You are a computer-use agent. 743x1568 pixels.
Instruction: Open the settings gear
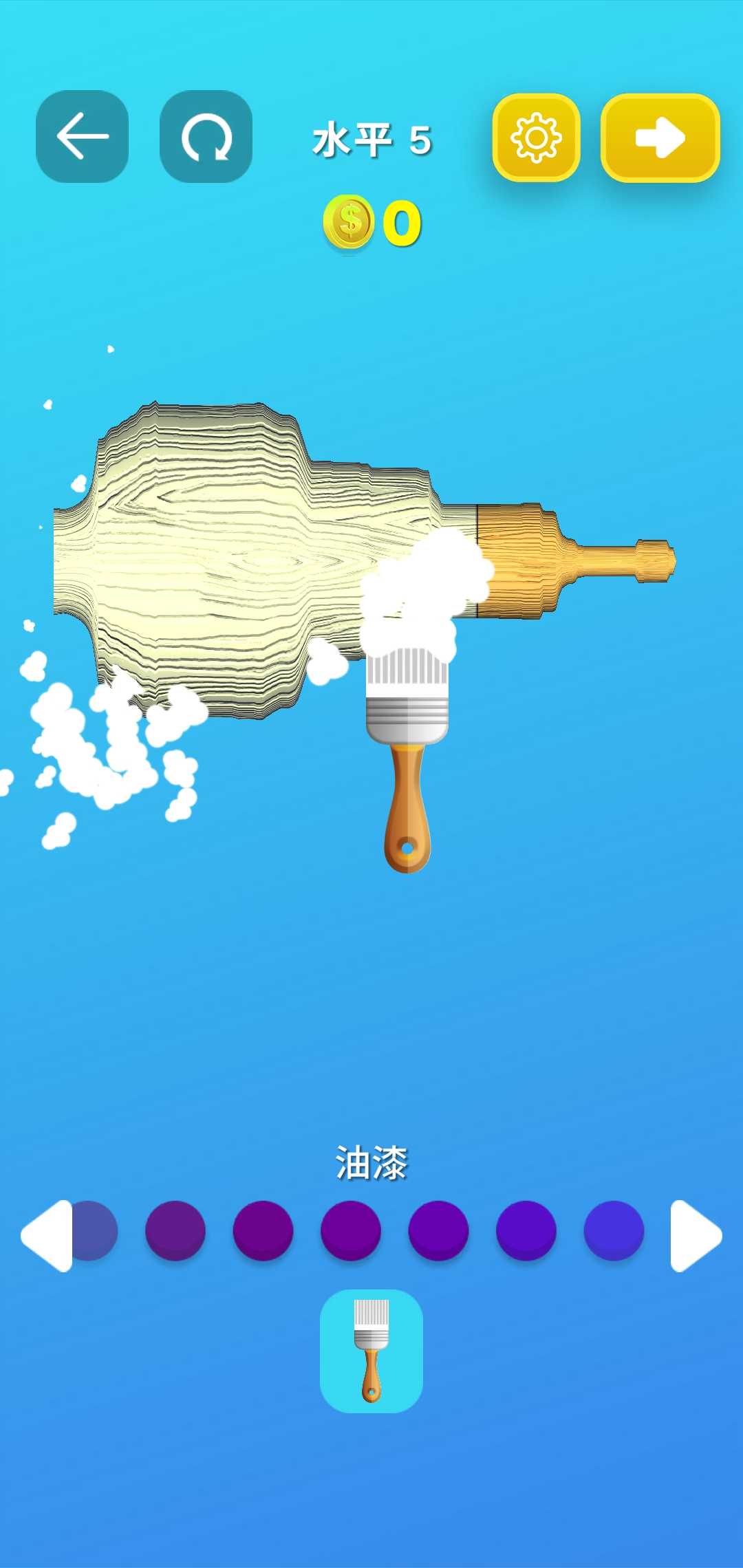point(536,138)
